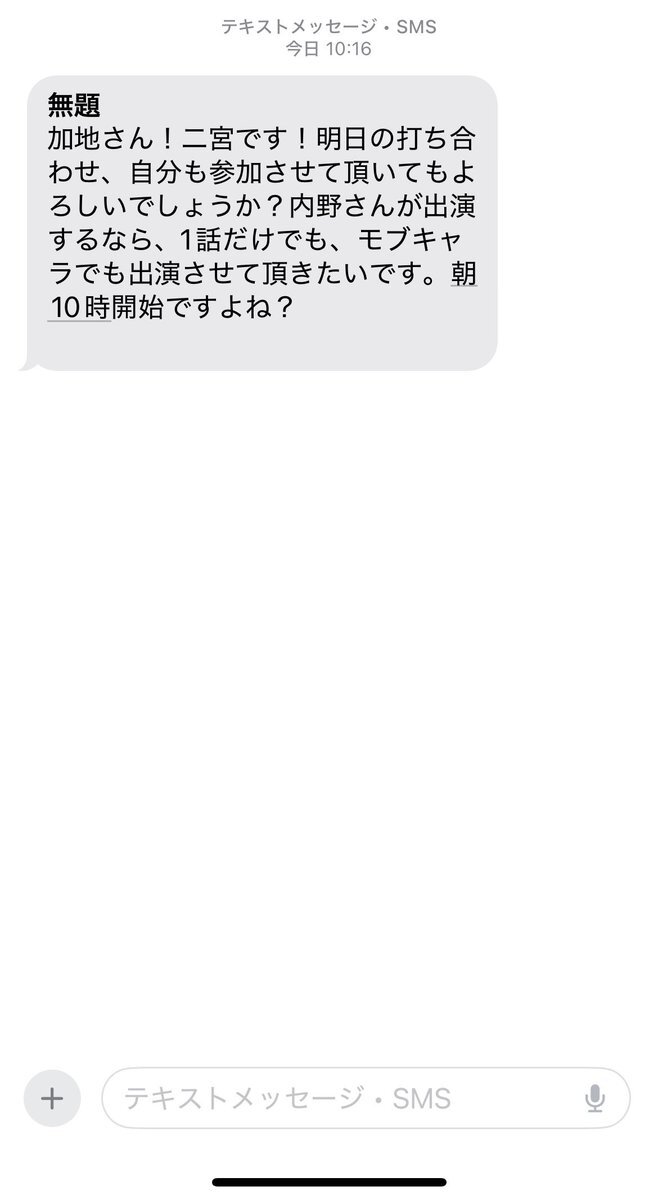
Task: Start voice dictation with the microphone
Action: pyautogui.click(x=595, y=1099)
